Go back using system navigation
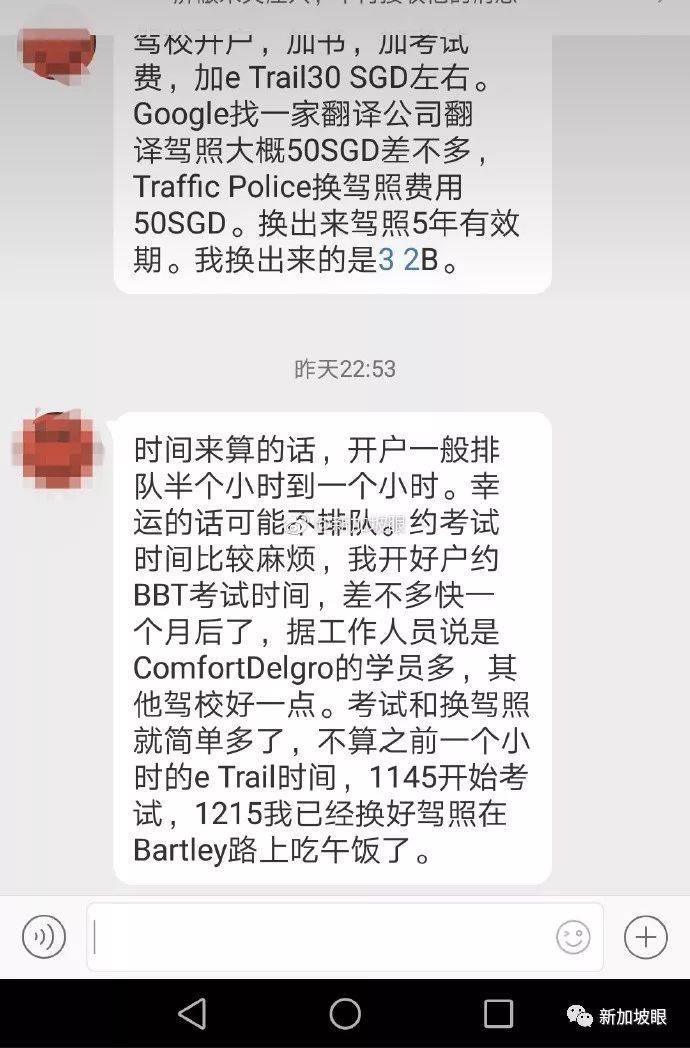This screenshot has width=690, height=1048. (x=192, y=1014)
